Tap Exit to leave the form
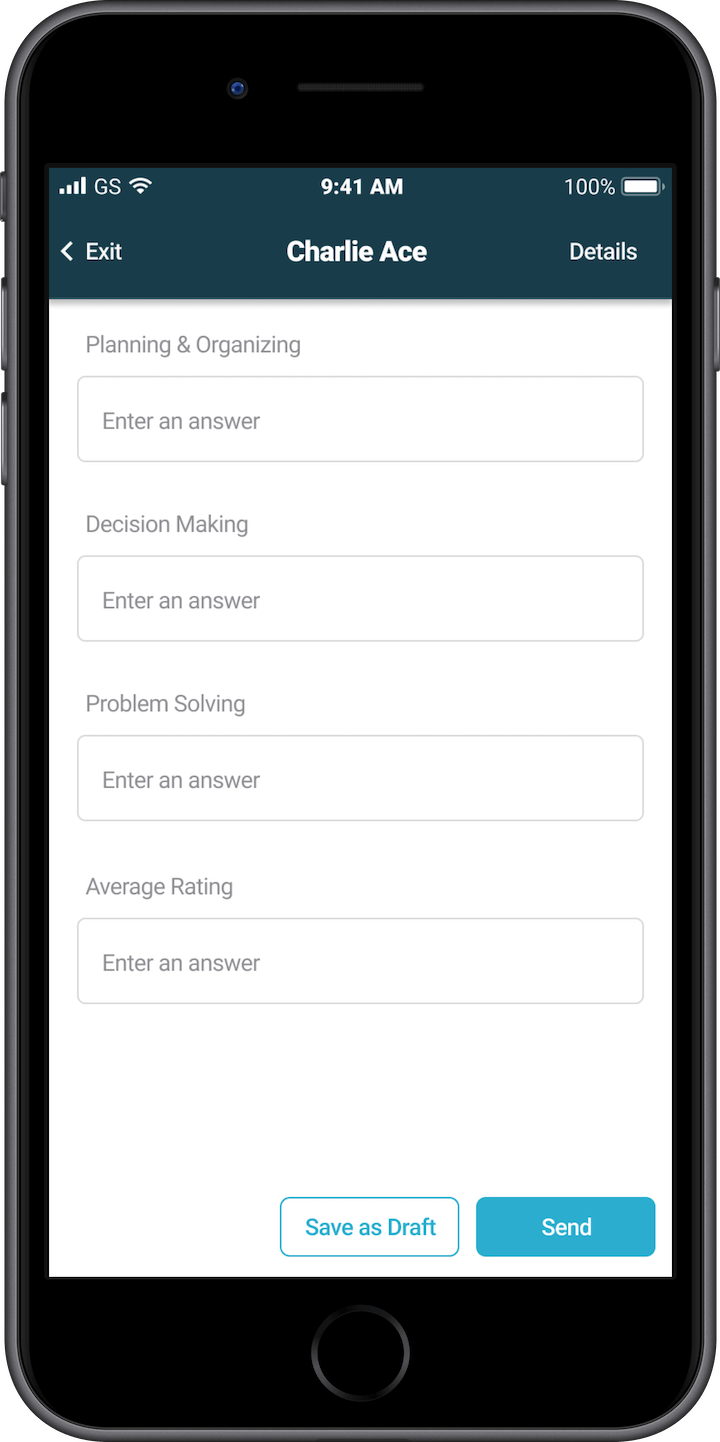Viewport: 720px width, 1442px height. click(x=91, y=252)
